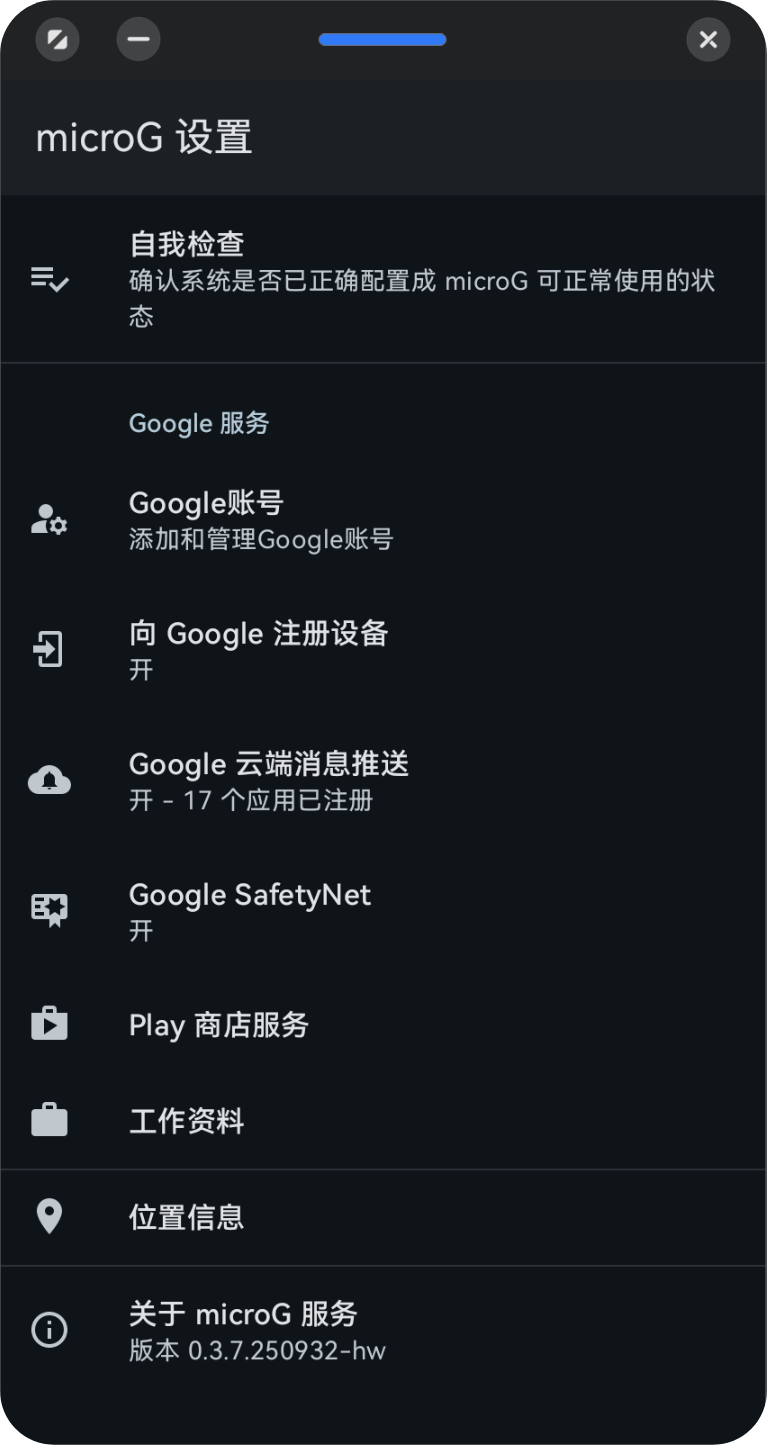This screenshot has height=1445, width=767.
Task: Open 工作资料 settings
Action: (x=383, y=1121)
